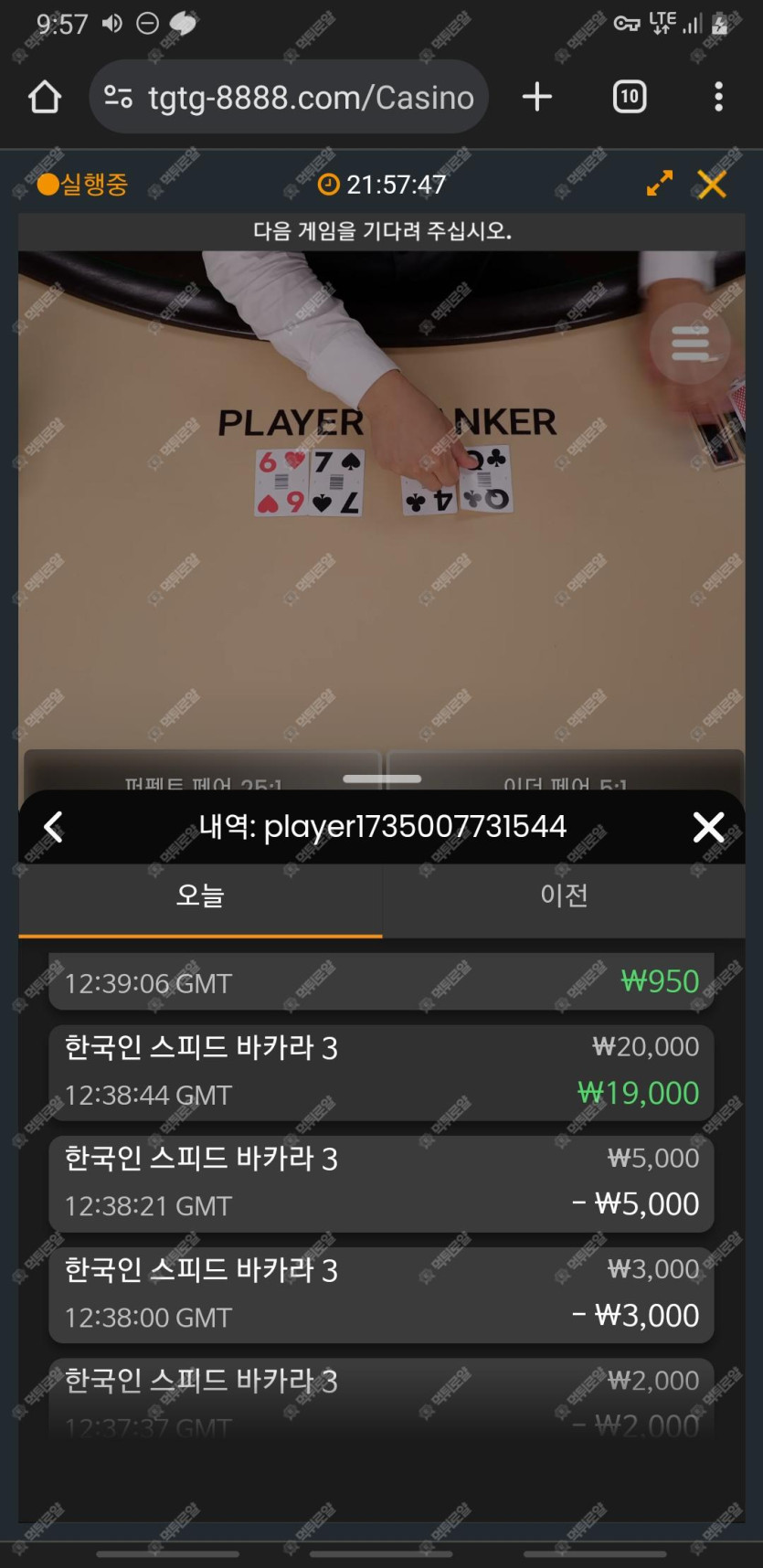Close the game with the orange X

pos(711,184)
